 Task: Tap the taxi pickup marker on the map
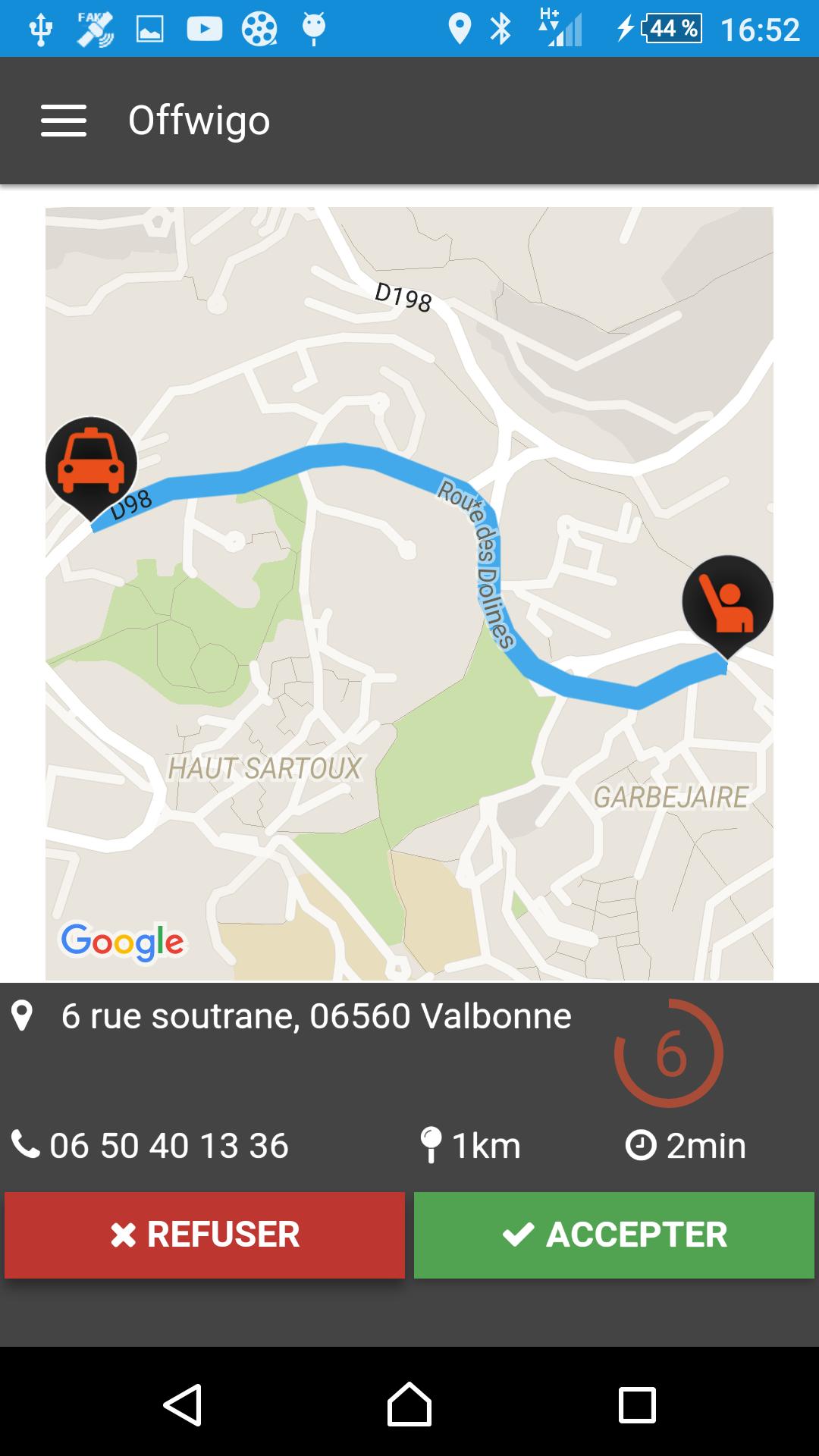[x=92, y=463]
